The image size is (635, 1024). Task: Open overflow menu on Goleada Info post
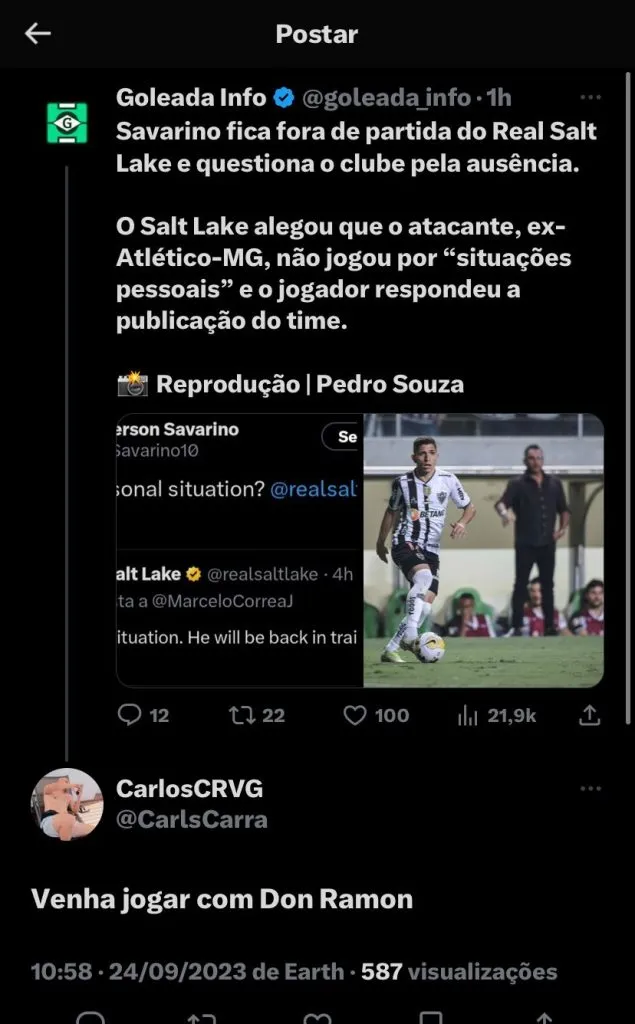click(590, 98)
